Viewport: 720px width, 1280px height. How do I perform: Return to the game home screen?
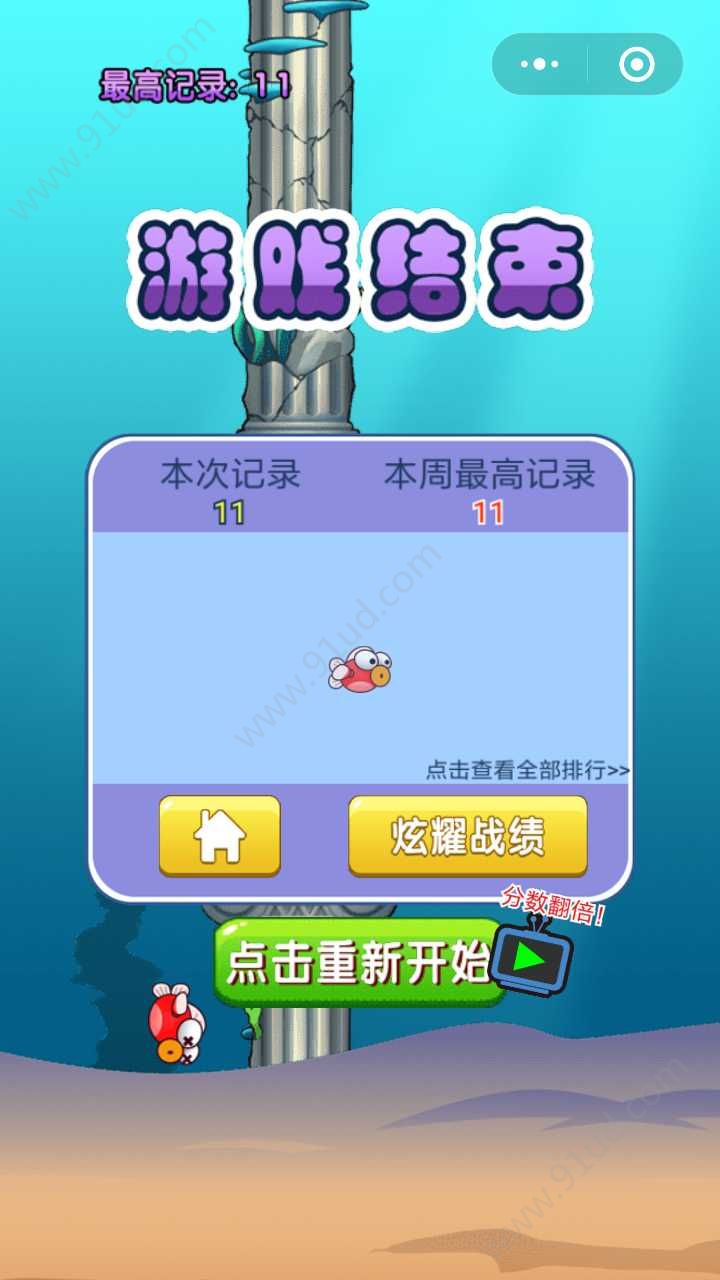click(x=220, y=836)
